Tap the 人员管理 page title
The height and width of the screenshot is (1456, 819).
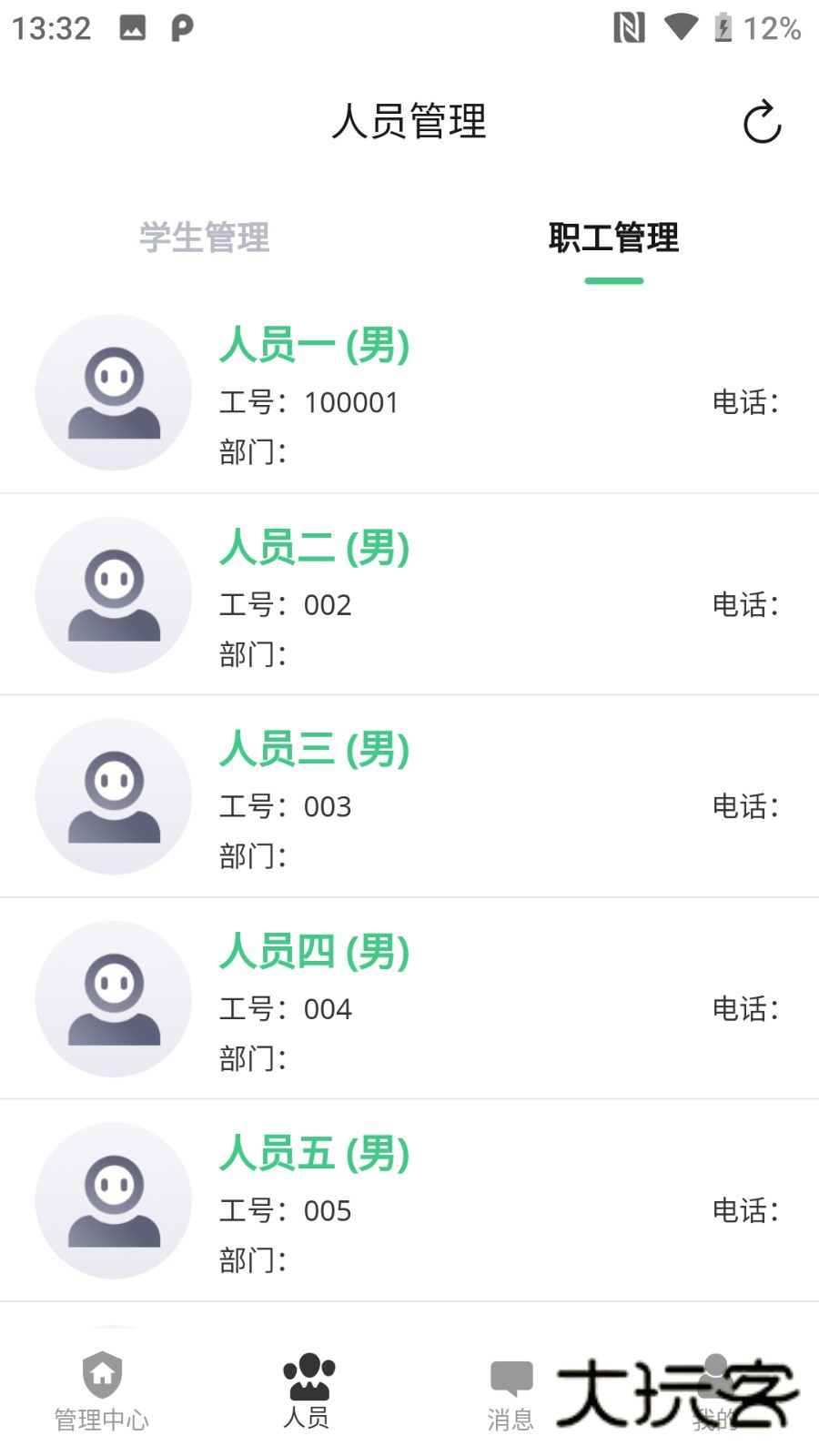(409, 122)
